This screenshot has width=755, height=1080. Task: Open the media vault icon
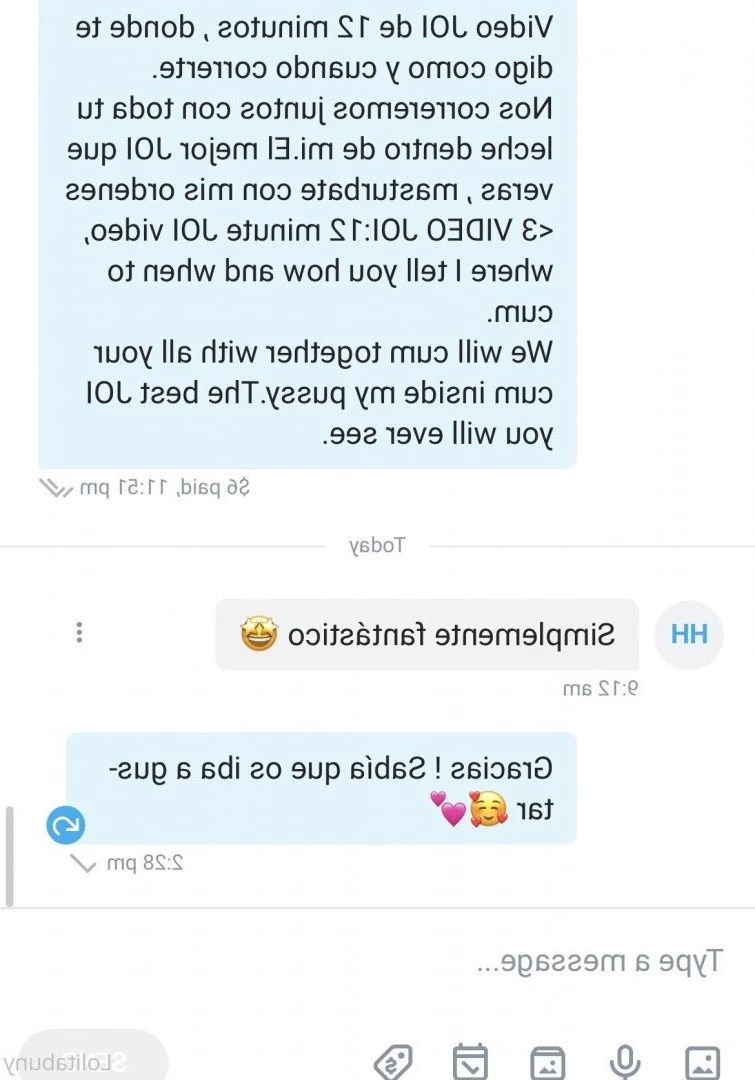pos(547,1062)
